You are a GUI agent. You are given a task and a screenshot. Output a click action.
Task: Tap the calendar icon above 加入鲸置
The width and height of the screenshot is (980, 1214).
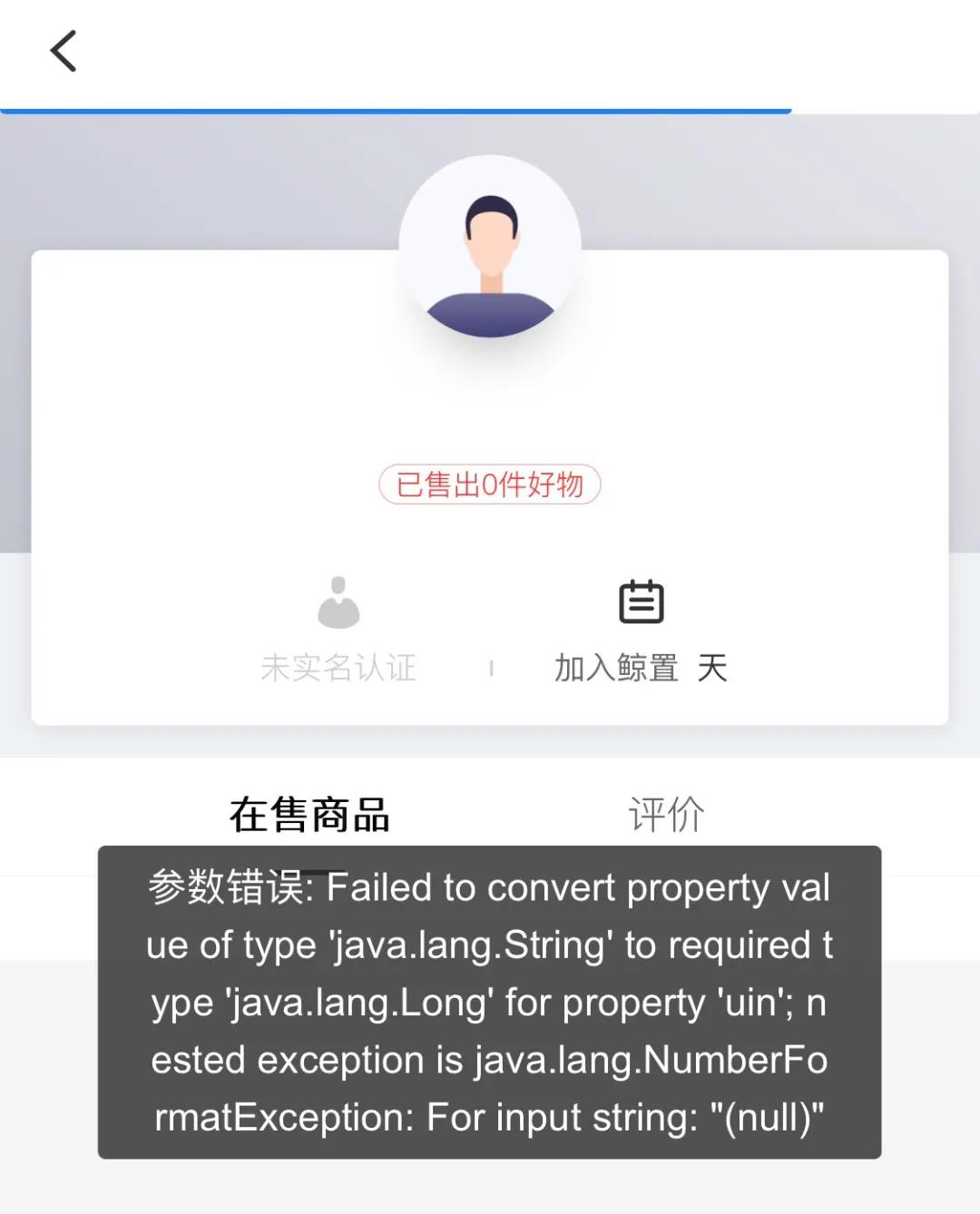coord(641,601)
